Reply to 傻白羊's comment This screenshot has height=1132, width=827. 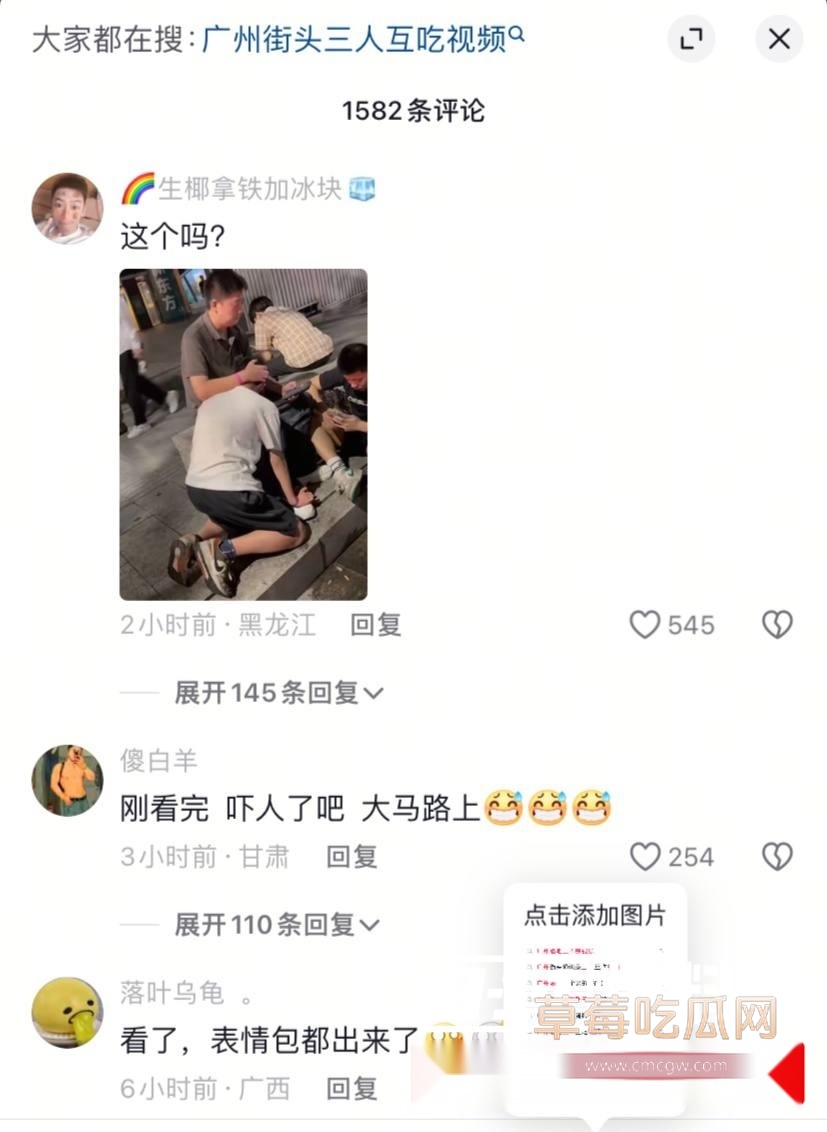[352, 857]
